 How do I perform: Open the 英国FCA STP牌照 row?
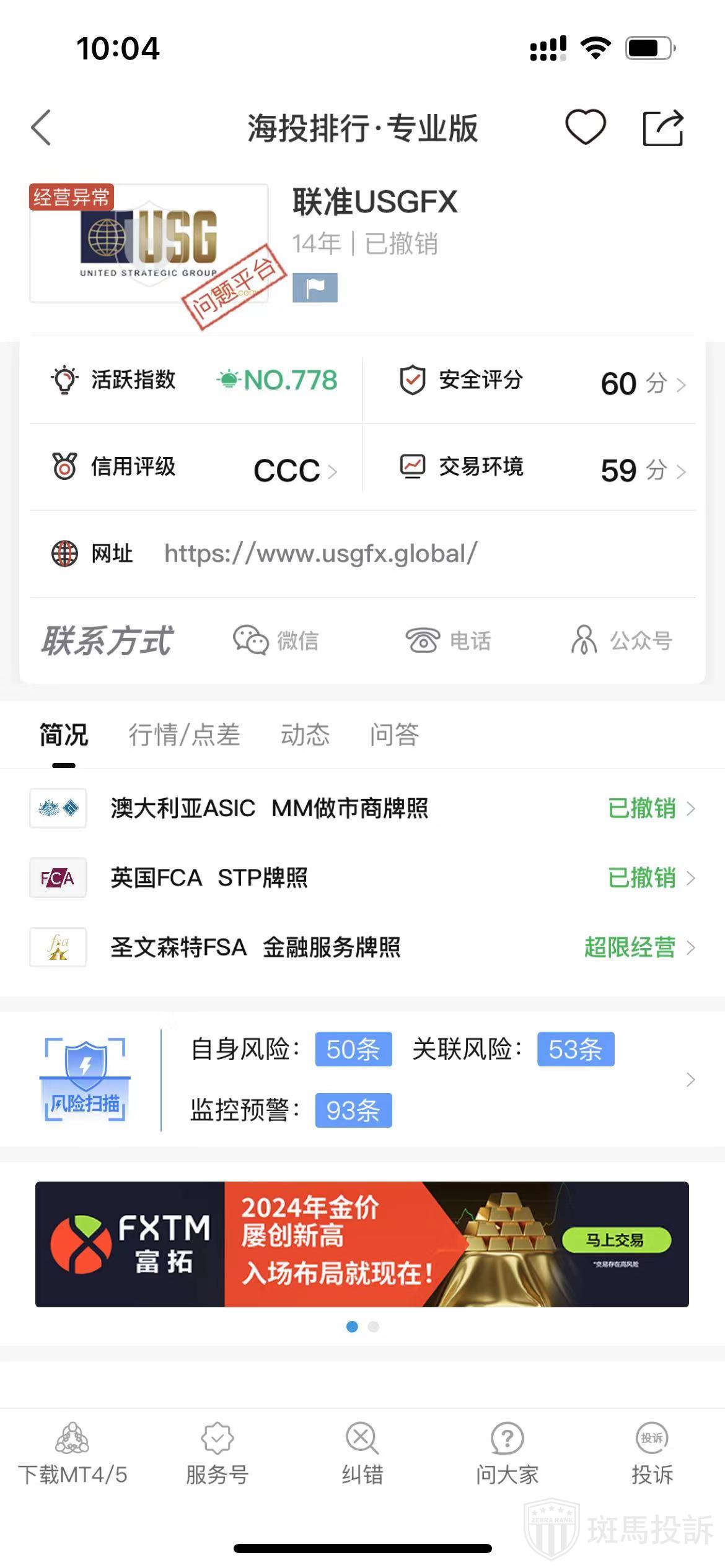[x=362, y=878]
